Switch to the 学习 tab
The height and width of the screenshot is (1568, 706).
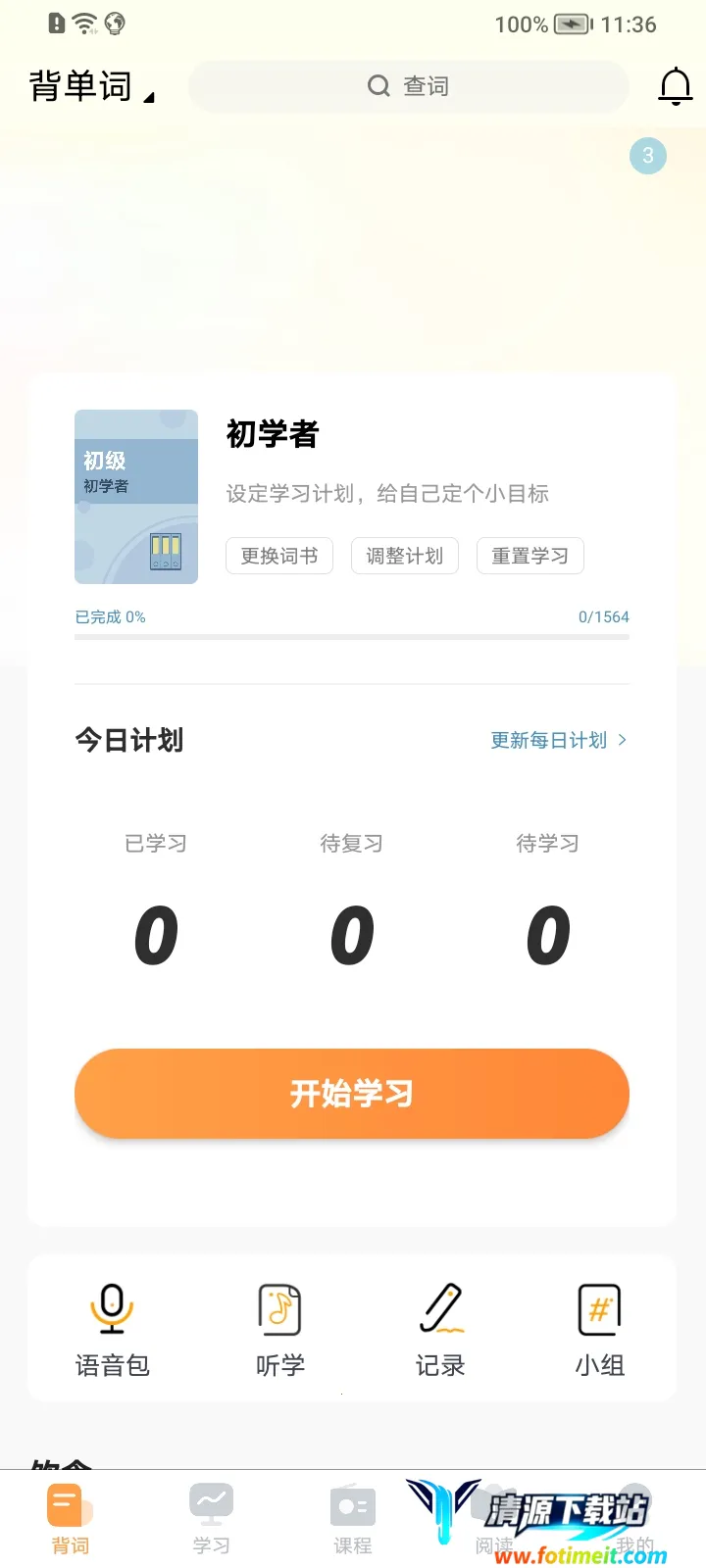pyautogui.click(x=211, y=1518)
